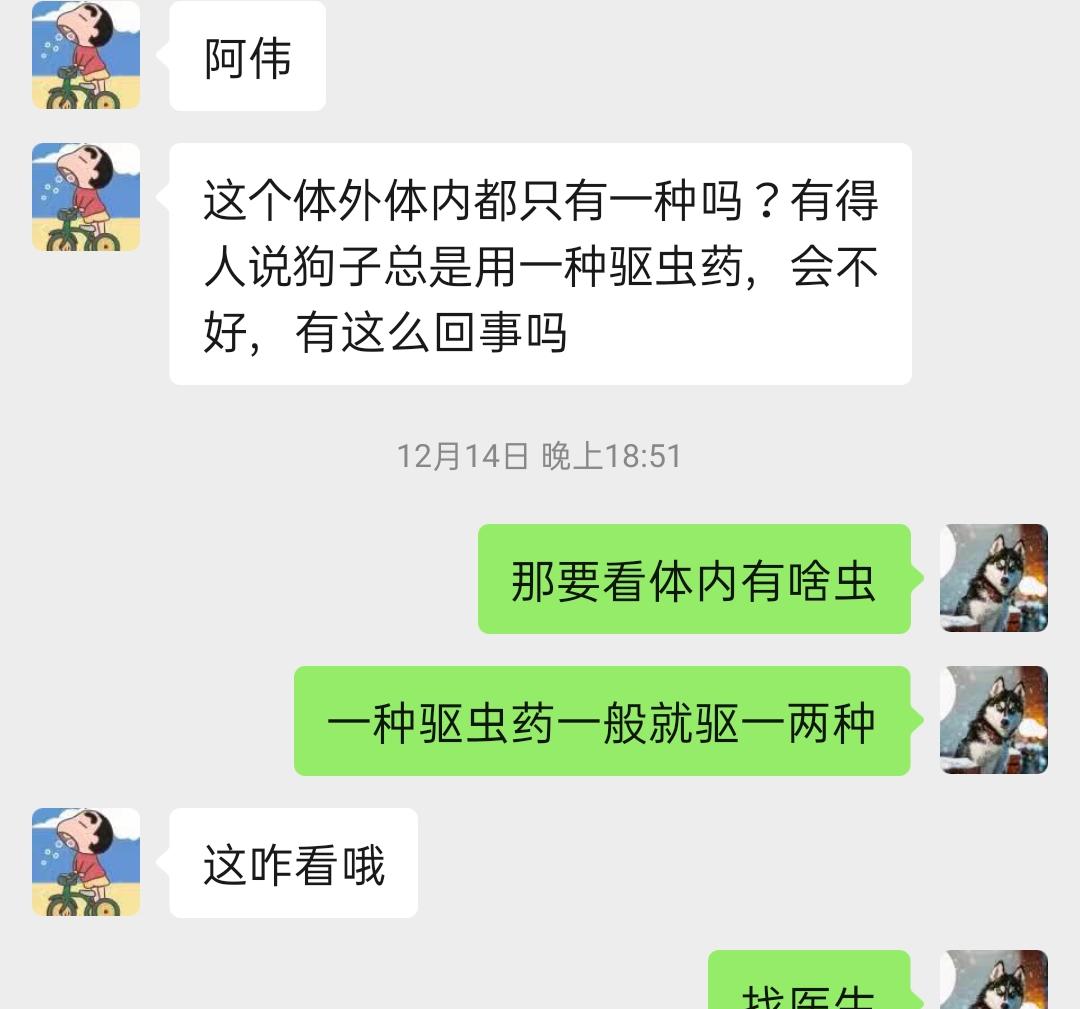Tap husky avatar next to 一种驱虫药一般就驱一两种
This screenshot has width=1080, height=1009.
click(993, 720)
